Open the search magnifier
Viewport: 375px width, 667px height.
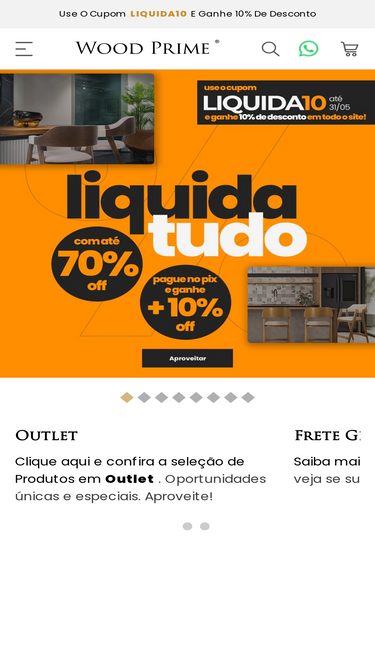[270, 49]
